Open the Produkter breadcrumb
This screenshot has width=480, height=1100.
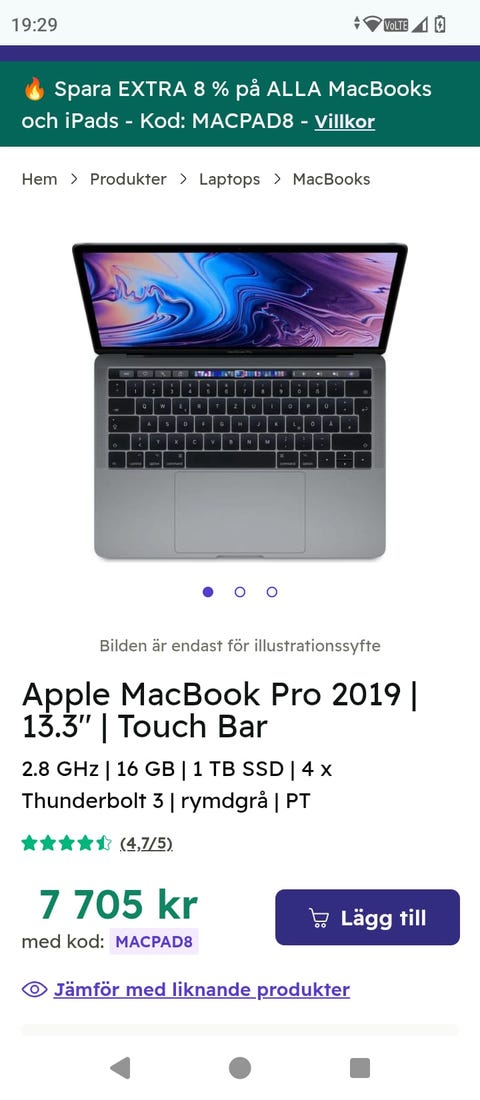128,179
